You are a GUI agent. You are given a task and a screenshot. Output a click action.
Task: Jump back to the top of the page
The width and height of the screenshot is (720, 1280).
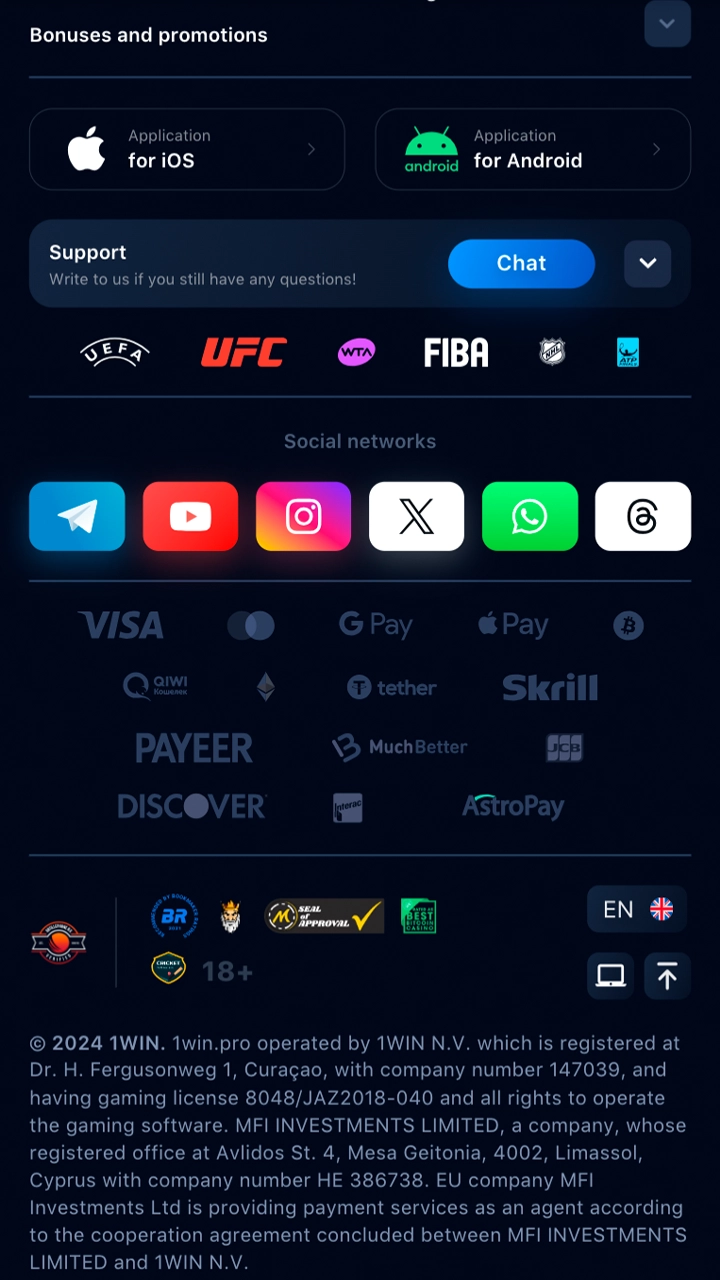click(x=667, y=976)
